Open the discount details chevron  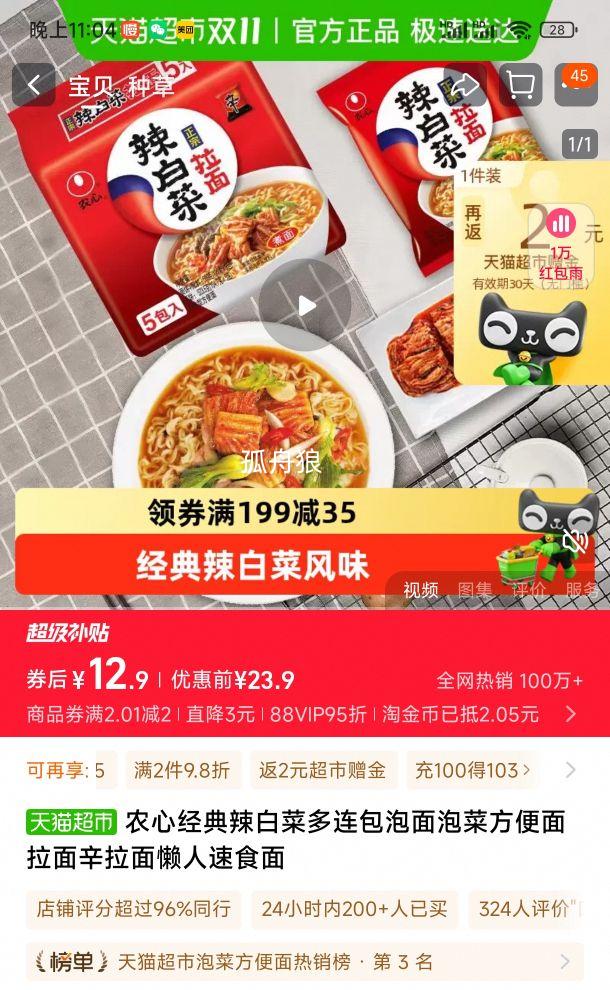(571, 714)
